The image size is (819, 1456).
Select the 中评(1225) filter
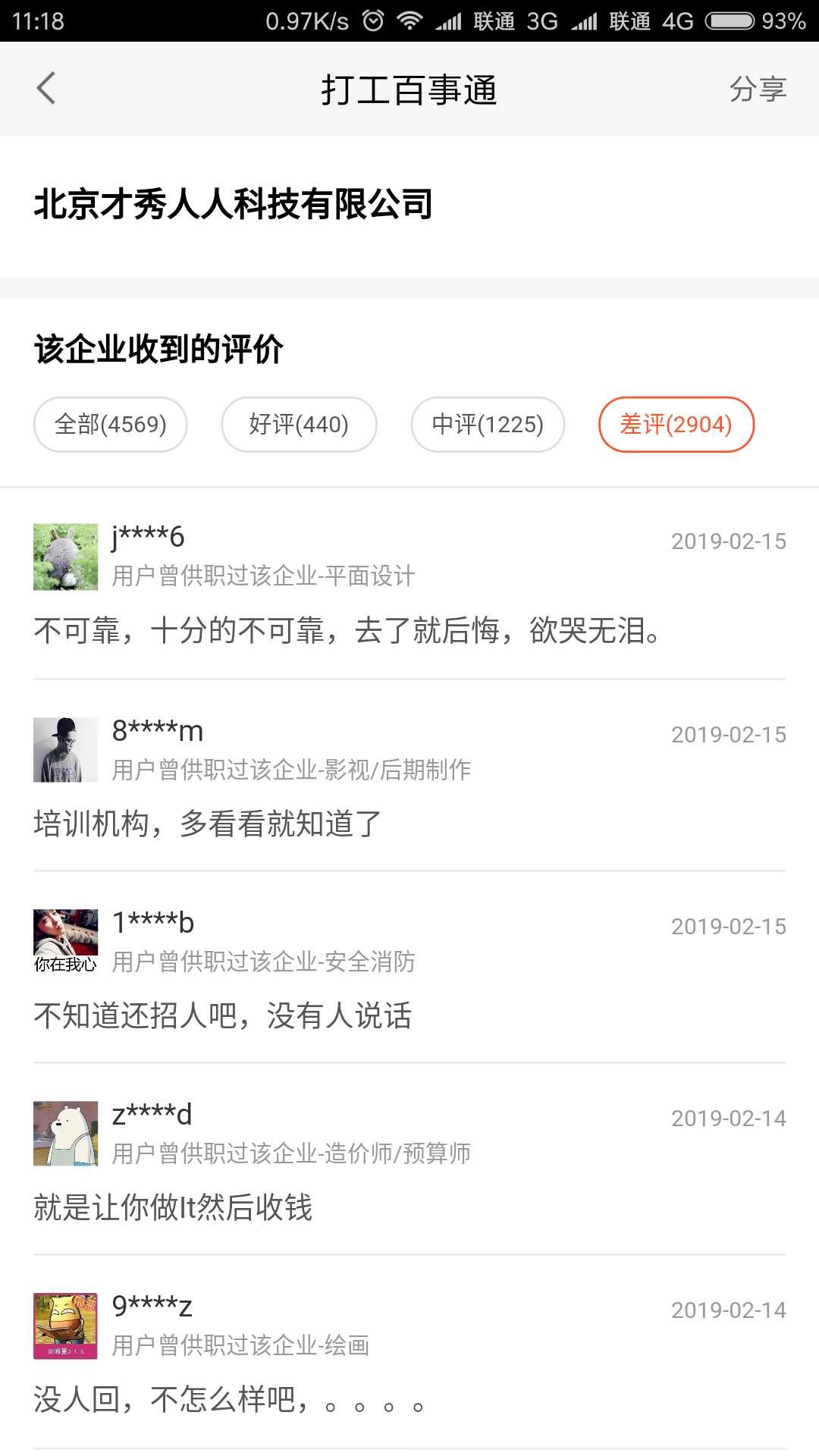(x=488, y=425)
